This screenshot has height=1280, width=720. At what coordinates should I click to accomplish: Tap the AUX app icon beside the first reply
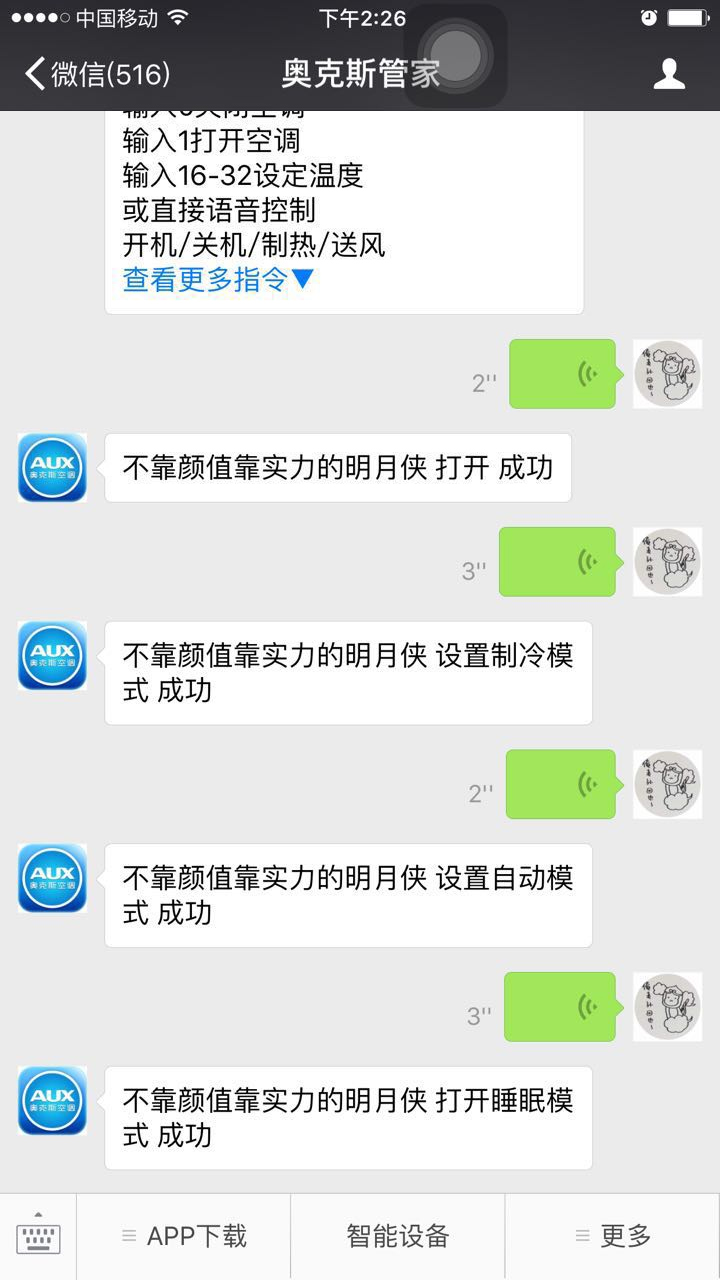click(51, 468)
